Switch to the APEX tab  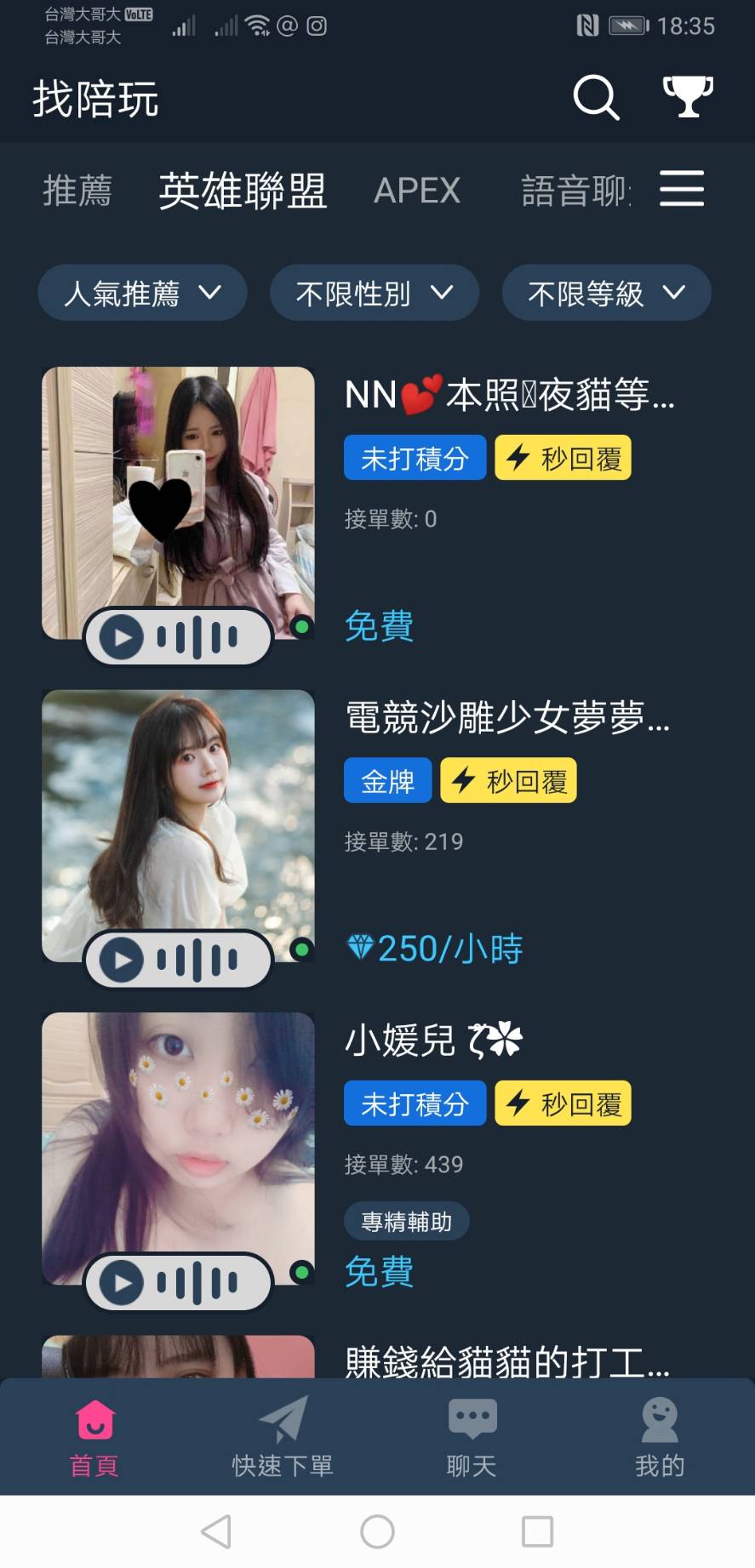pos(417,191)
